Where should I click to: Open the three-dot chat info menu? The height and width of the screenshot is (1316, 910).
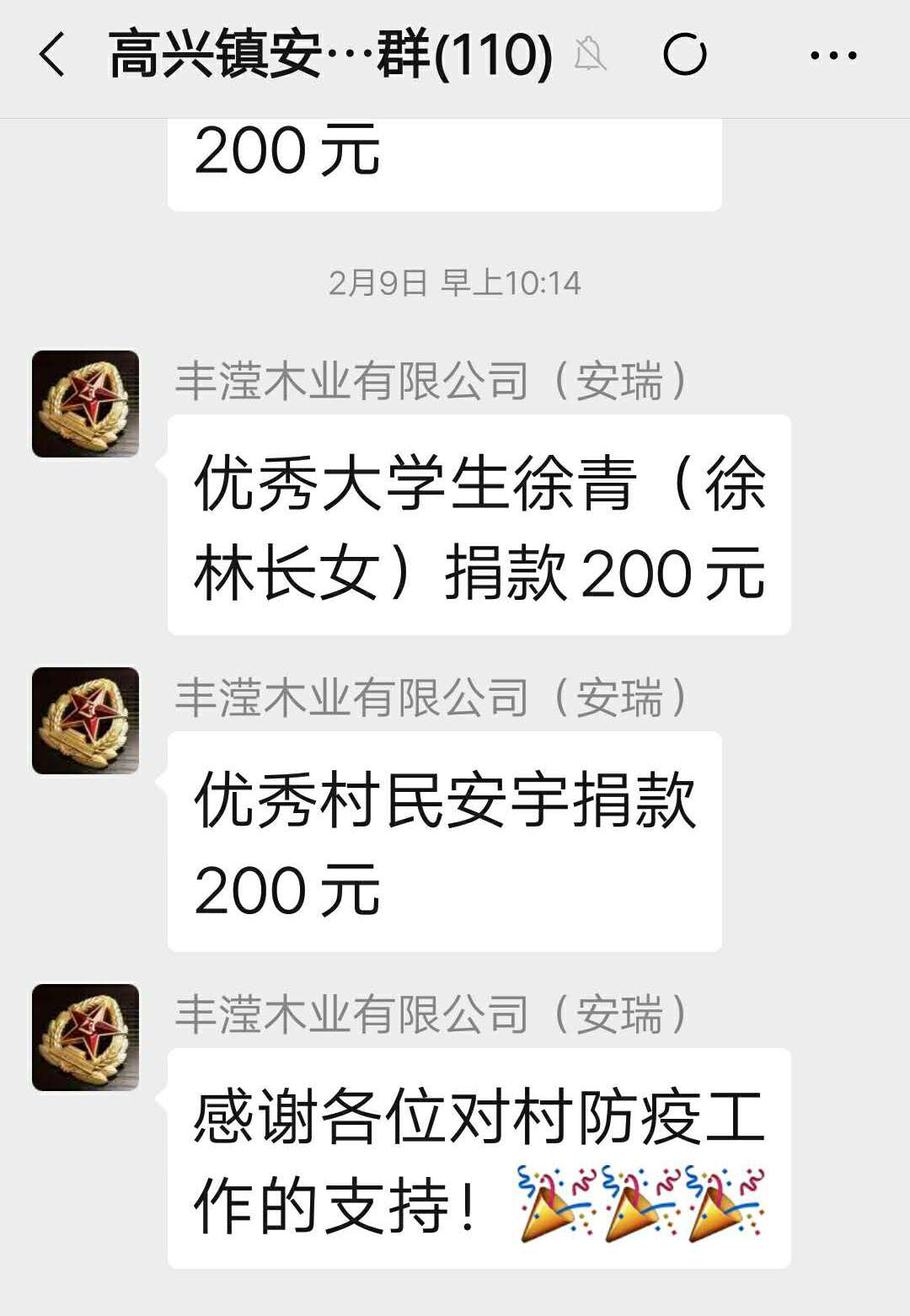(x=833, y=56)
